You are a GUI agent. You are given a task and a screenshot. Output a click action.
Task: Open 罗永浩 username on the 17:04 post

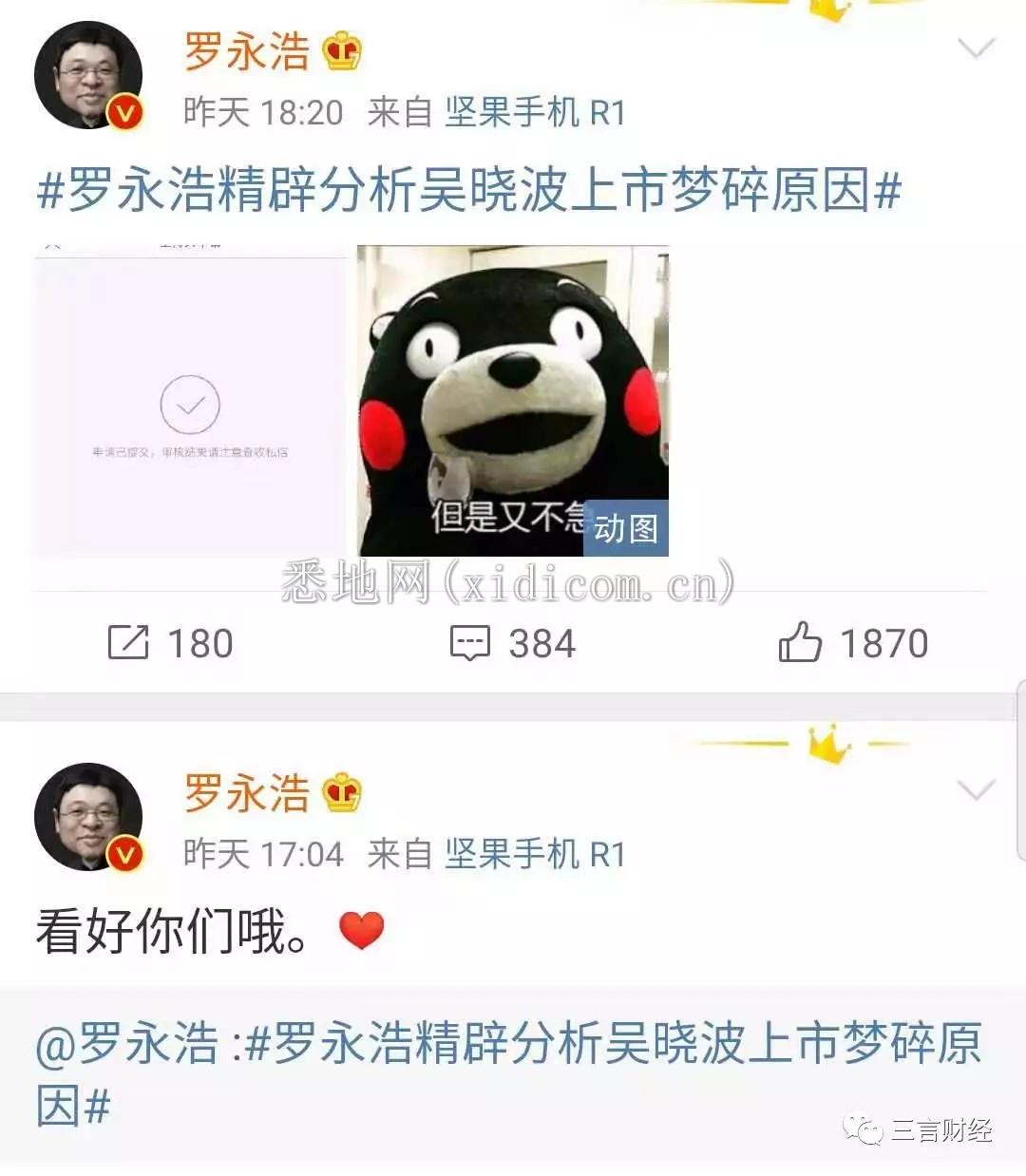(247, 792)
